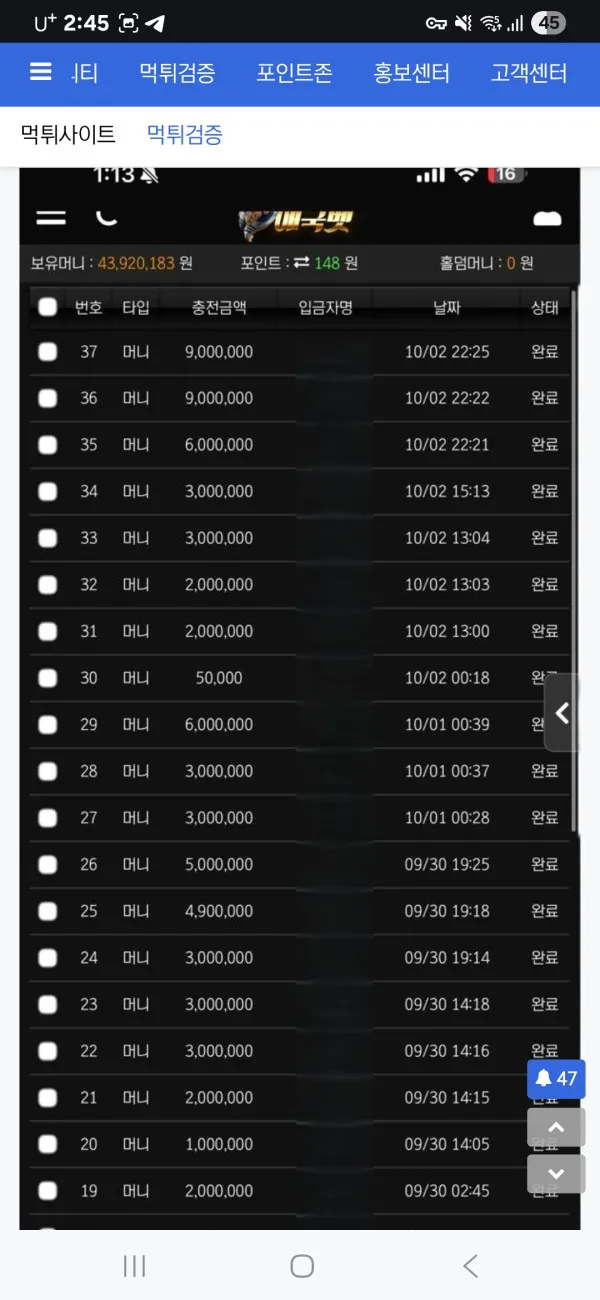Jump to top with the up arrow button
600x1300 pixels.
(556, 1127)
